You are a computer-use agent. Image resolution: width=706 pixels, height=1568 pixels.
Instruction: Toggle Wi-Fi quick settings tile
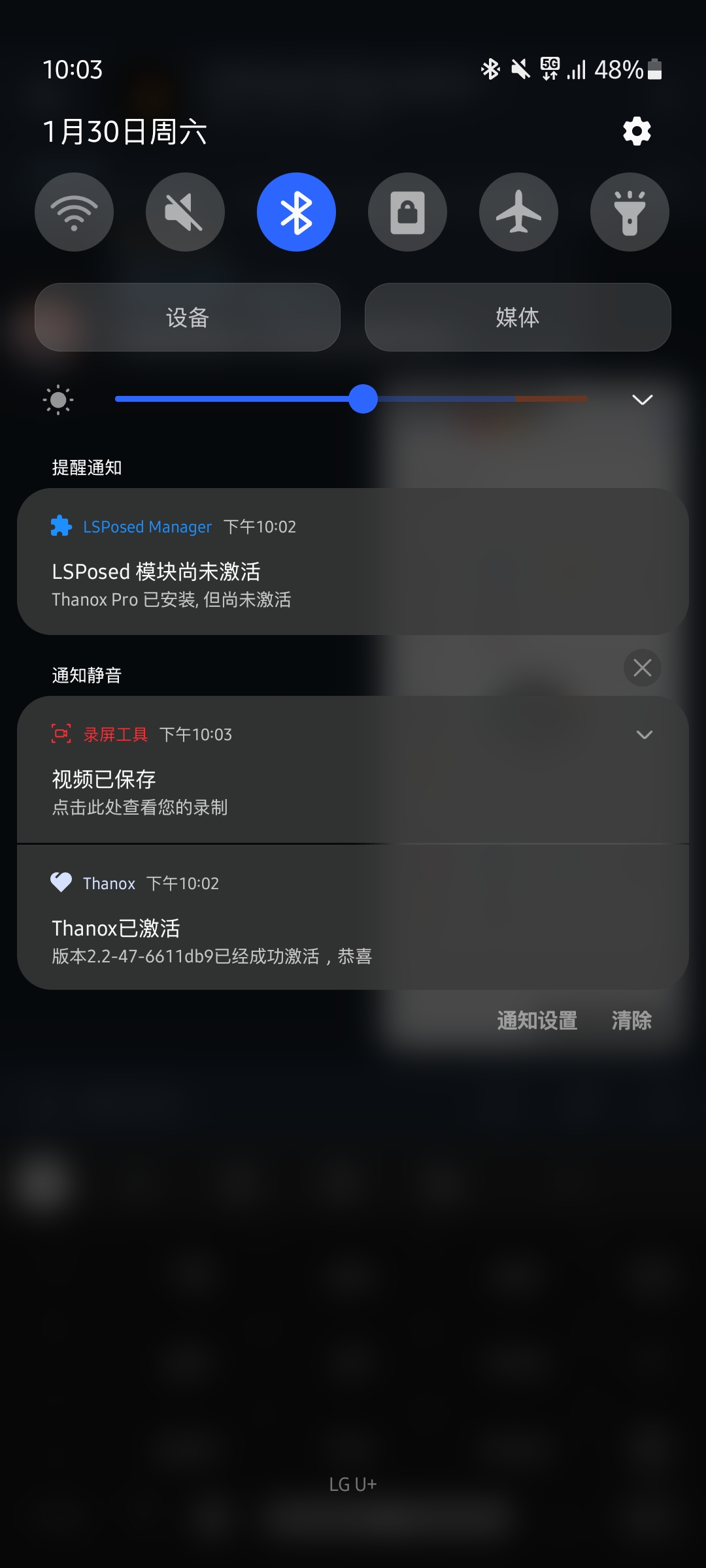tap(73, 212)
